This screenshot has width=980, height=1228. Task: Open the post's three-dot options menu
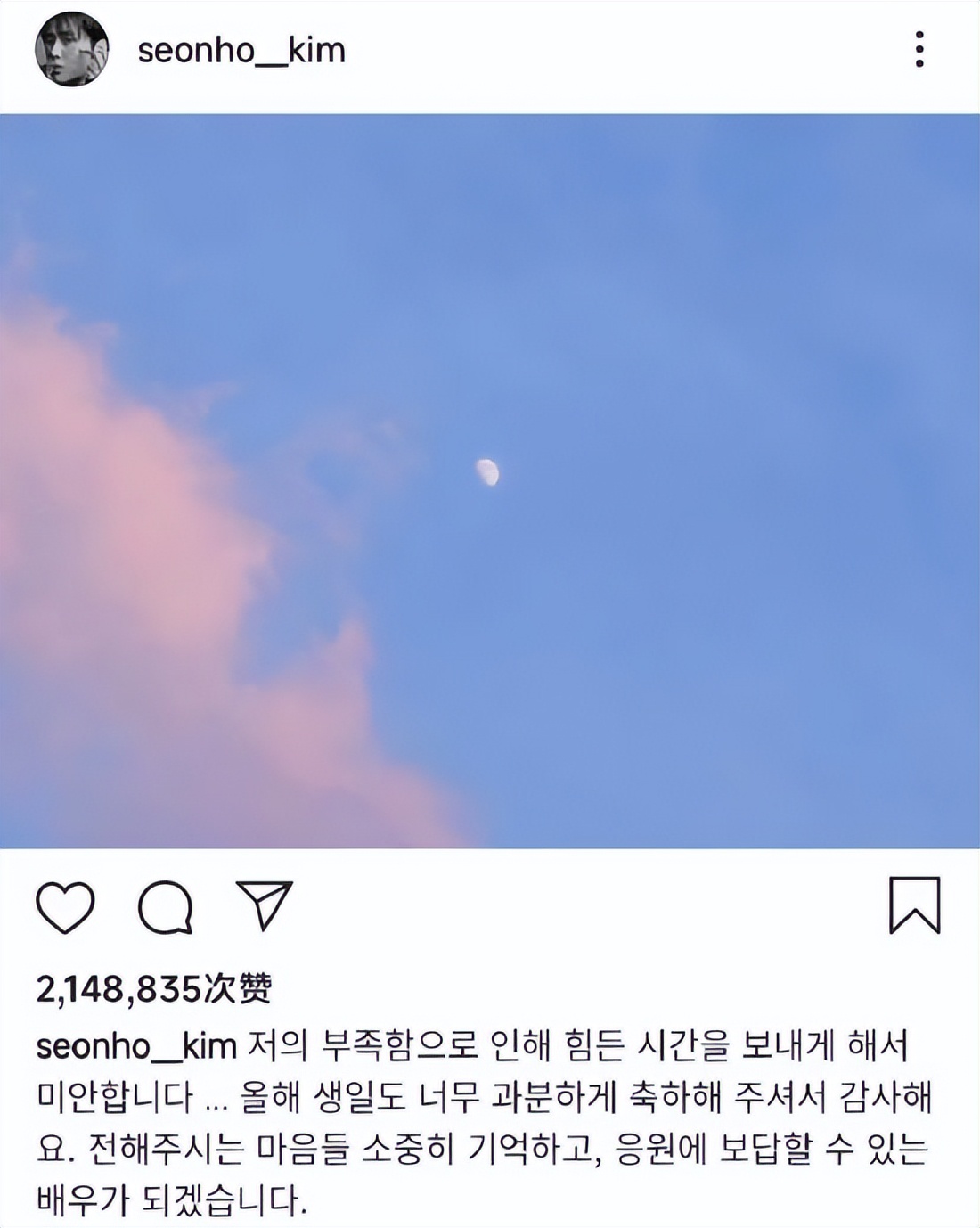(919, 50)
